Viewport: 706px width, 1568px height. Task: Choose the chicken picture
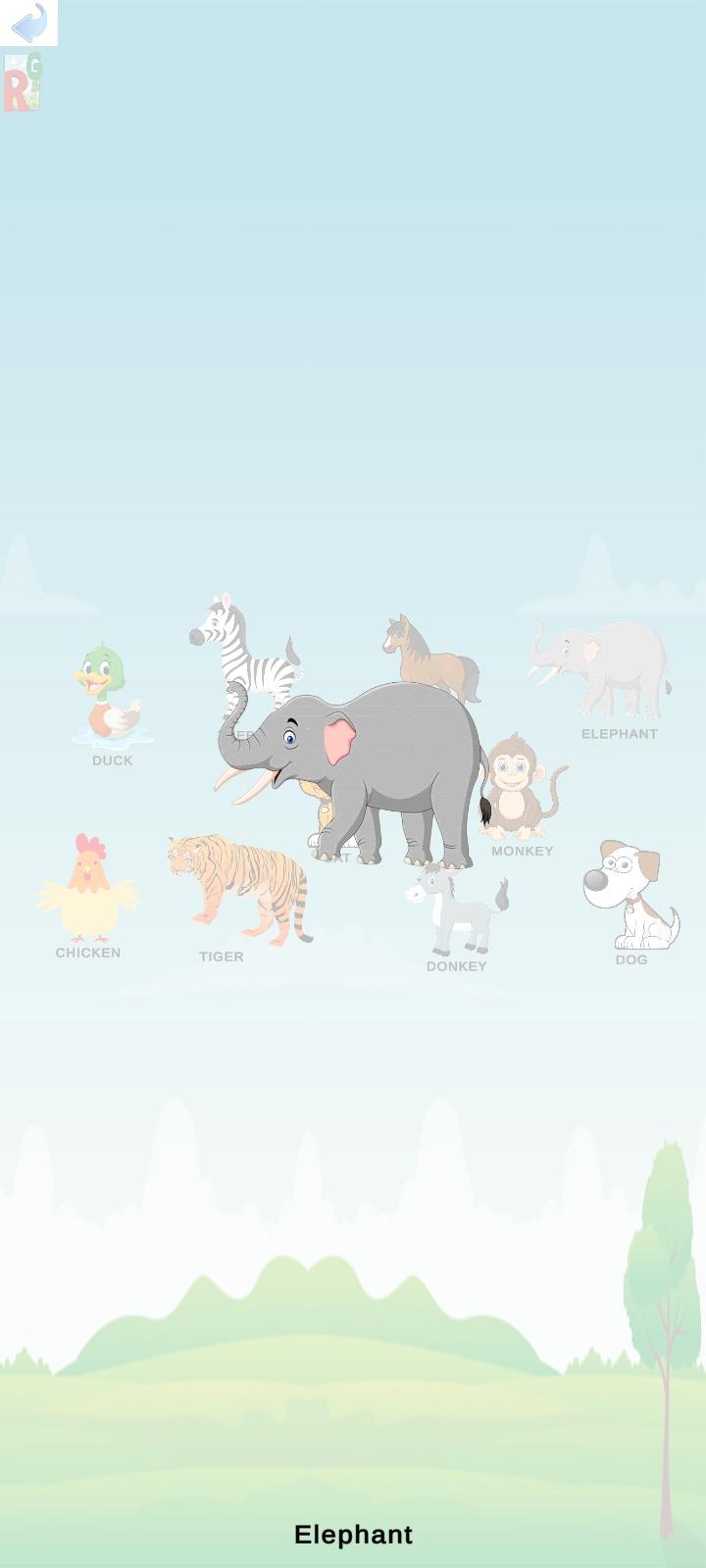click(x=87, y=887)
